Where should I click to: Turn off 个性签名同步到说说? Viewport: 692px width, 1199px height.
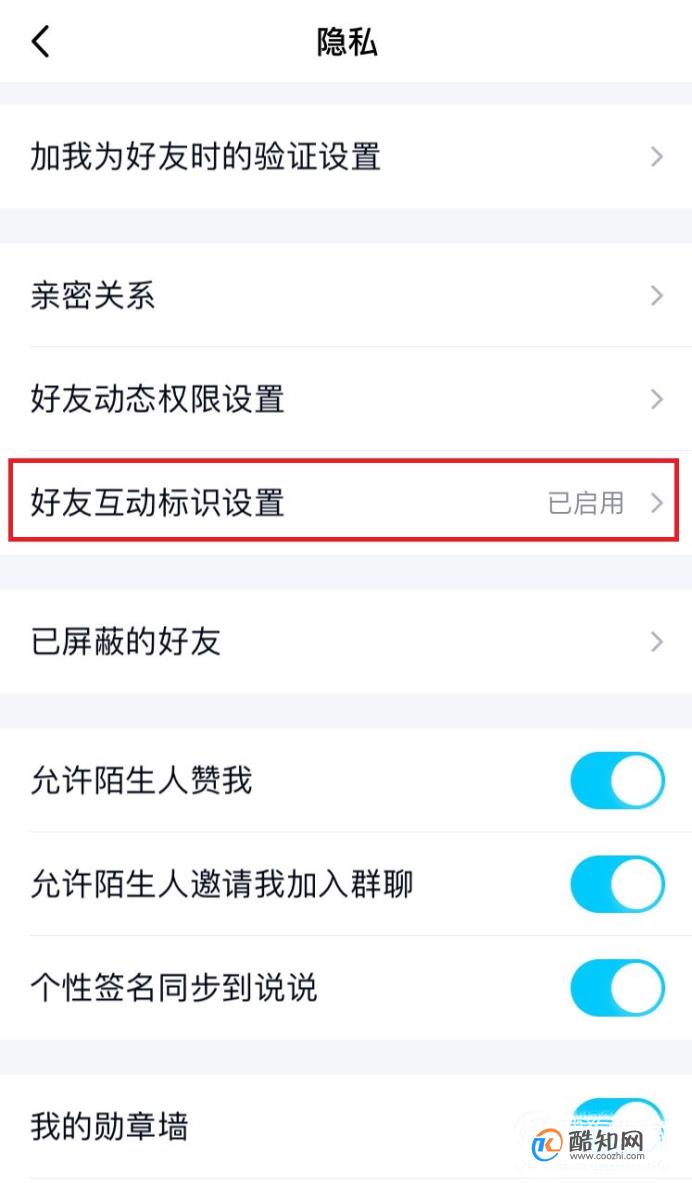[x=617, y=988]
